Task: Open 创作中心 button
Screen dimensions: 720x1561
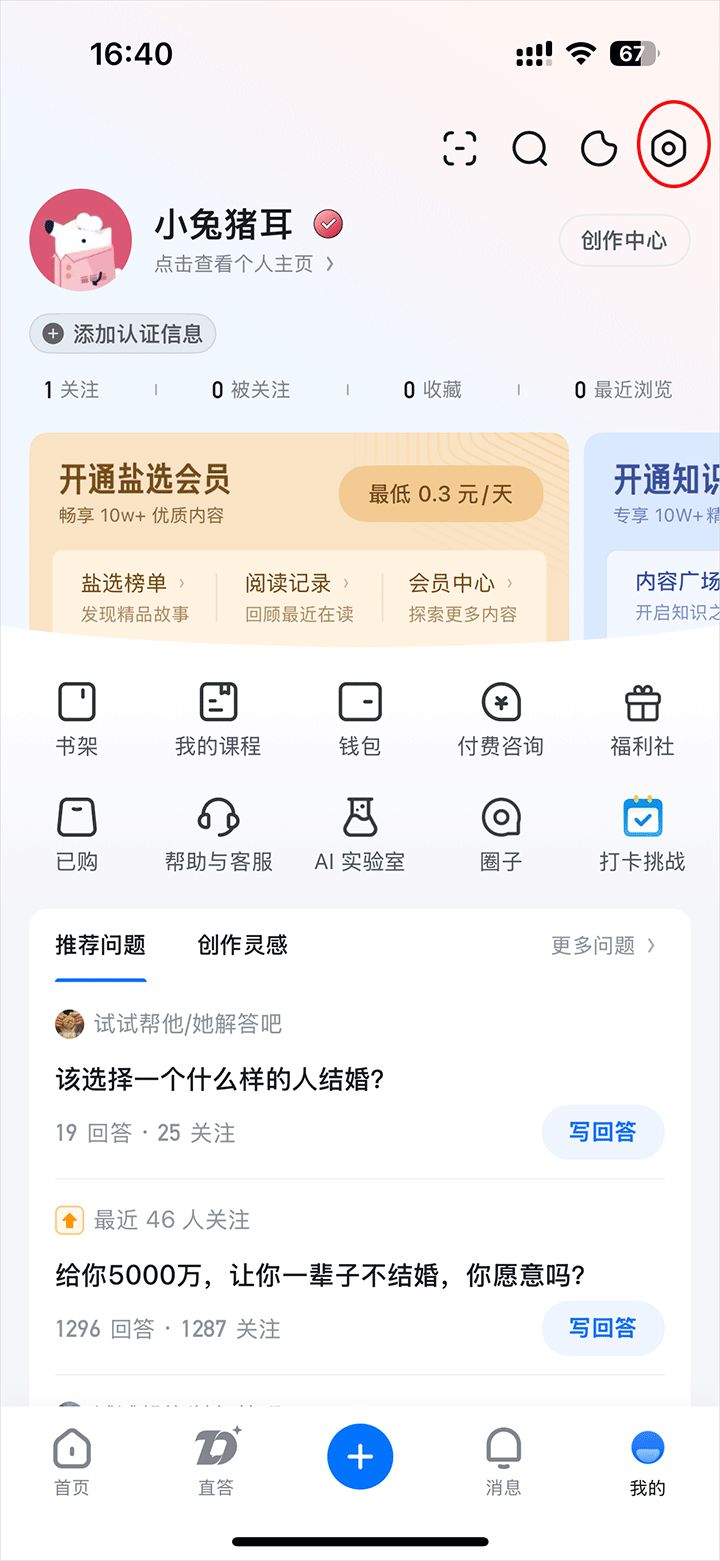Action: [x=625, y=241]
